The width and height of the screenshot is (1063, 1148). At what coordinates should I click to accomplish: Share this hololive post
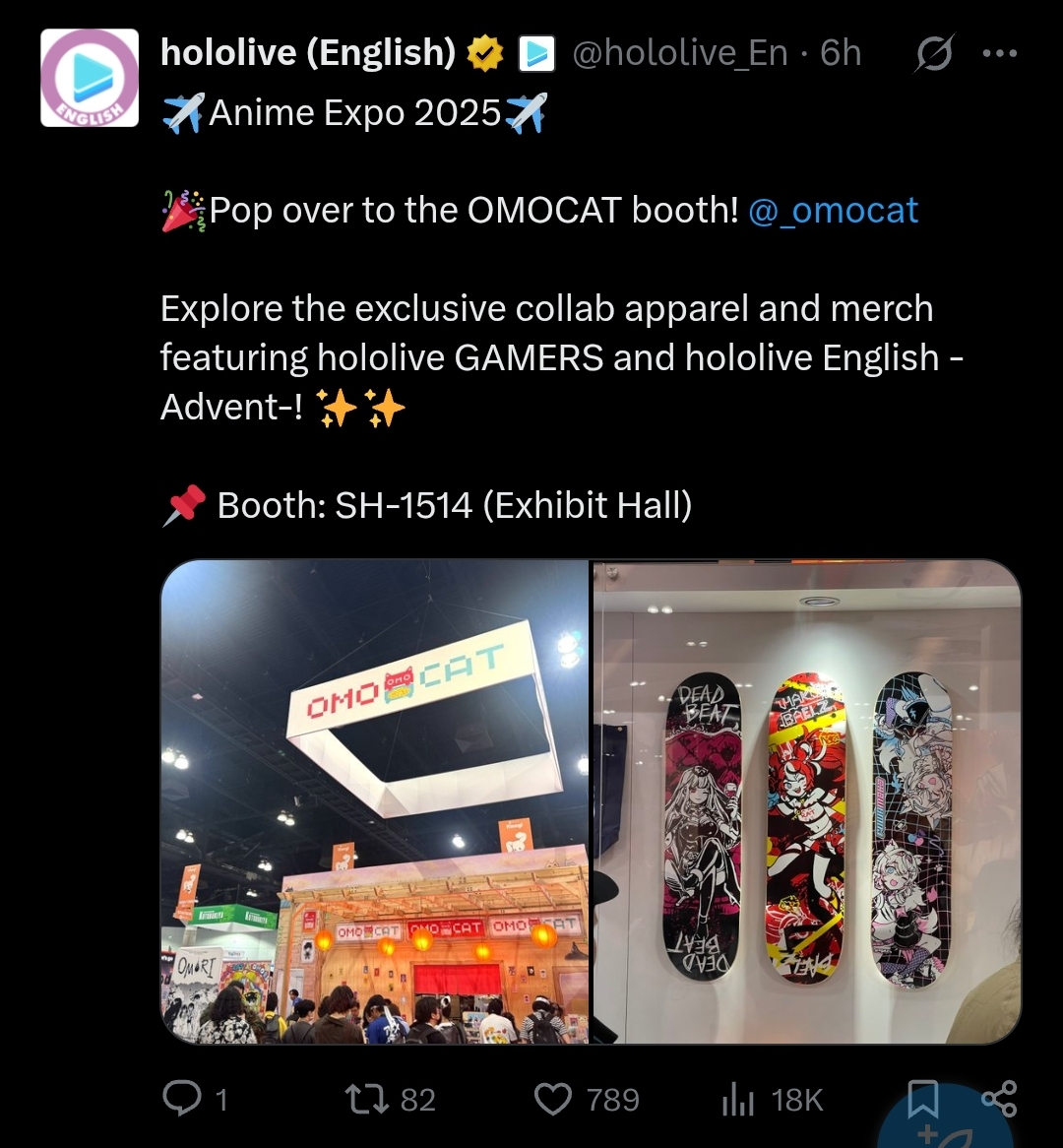pyautogui.click(x=999, y=1097)
